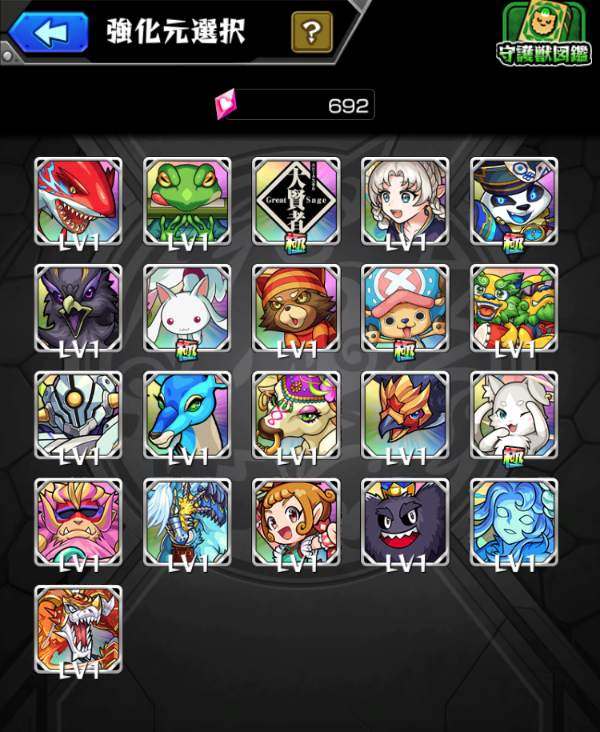Select the blue water spirit face tile

(514, 522)
